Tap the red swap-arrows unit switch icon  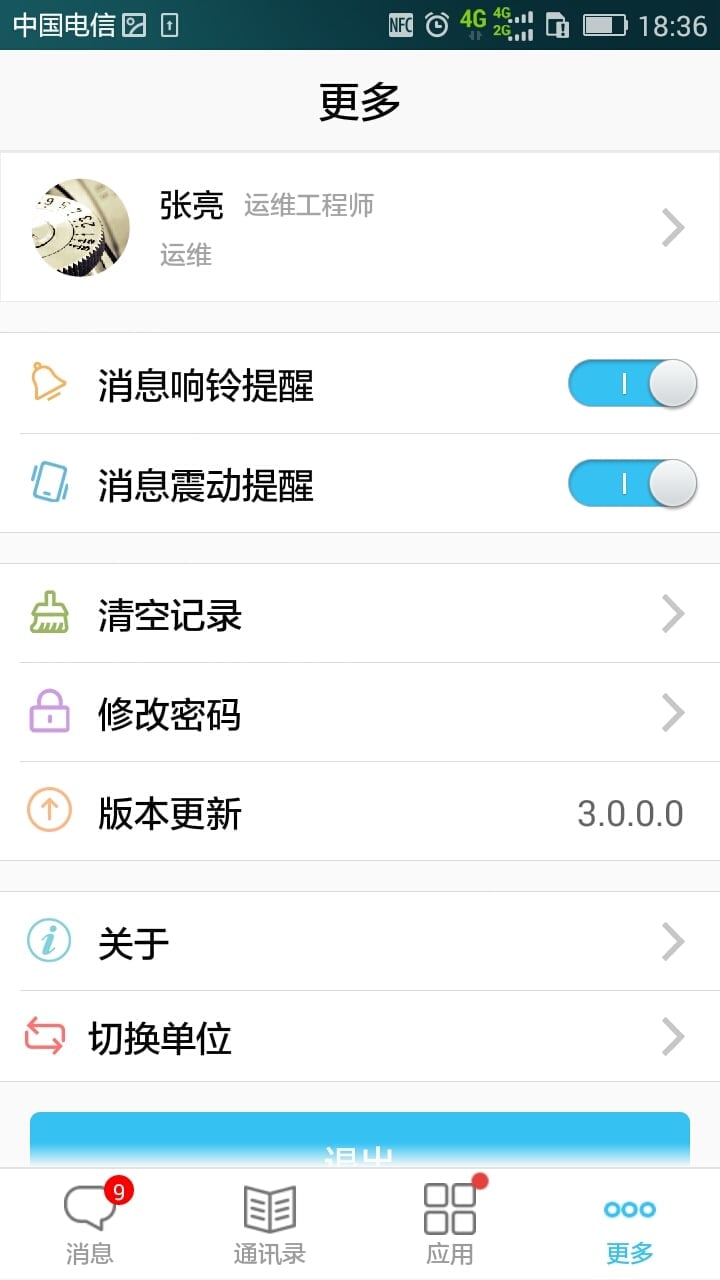[x=49, y=1038]
